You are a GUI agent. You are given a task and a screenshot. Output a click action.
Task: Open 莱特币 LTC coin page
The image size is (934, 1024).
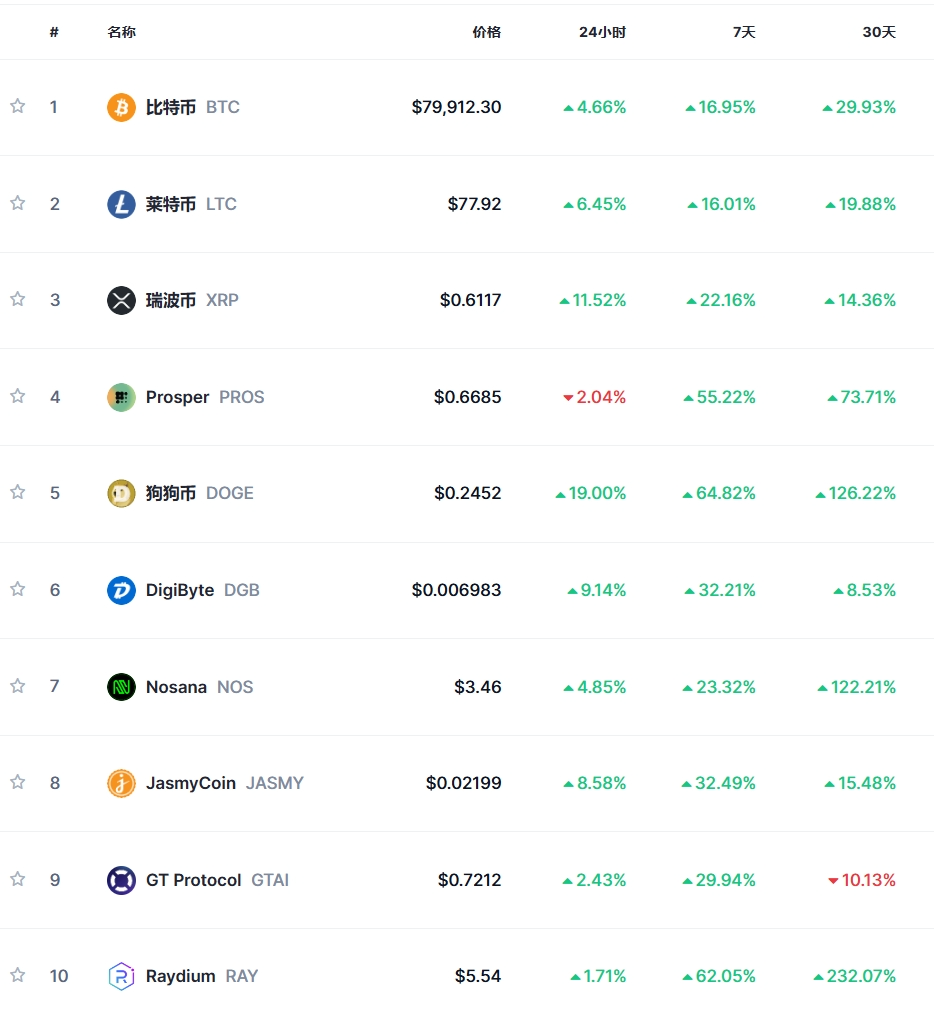tap(171, 204)
